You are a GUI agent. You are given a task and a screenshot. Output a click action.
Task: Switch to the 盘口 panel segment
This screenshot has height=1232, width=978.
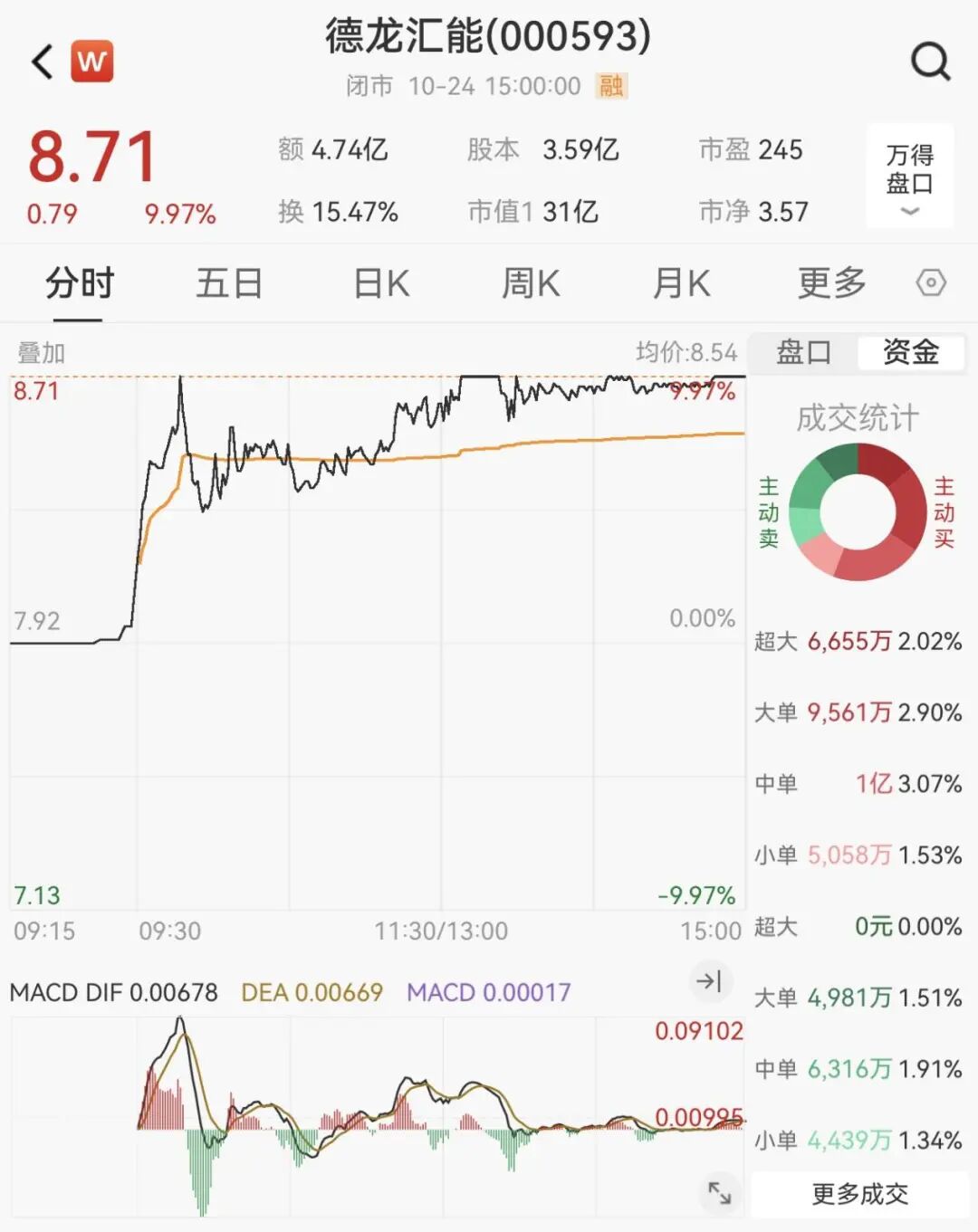[x=801, y=353]
